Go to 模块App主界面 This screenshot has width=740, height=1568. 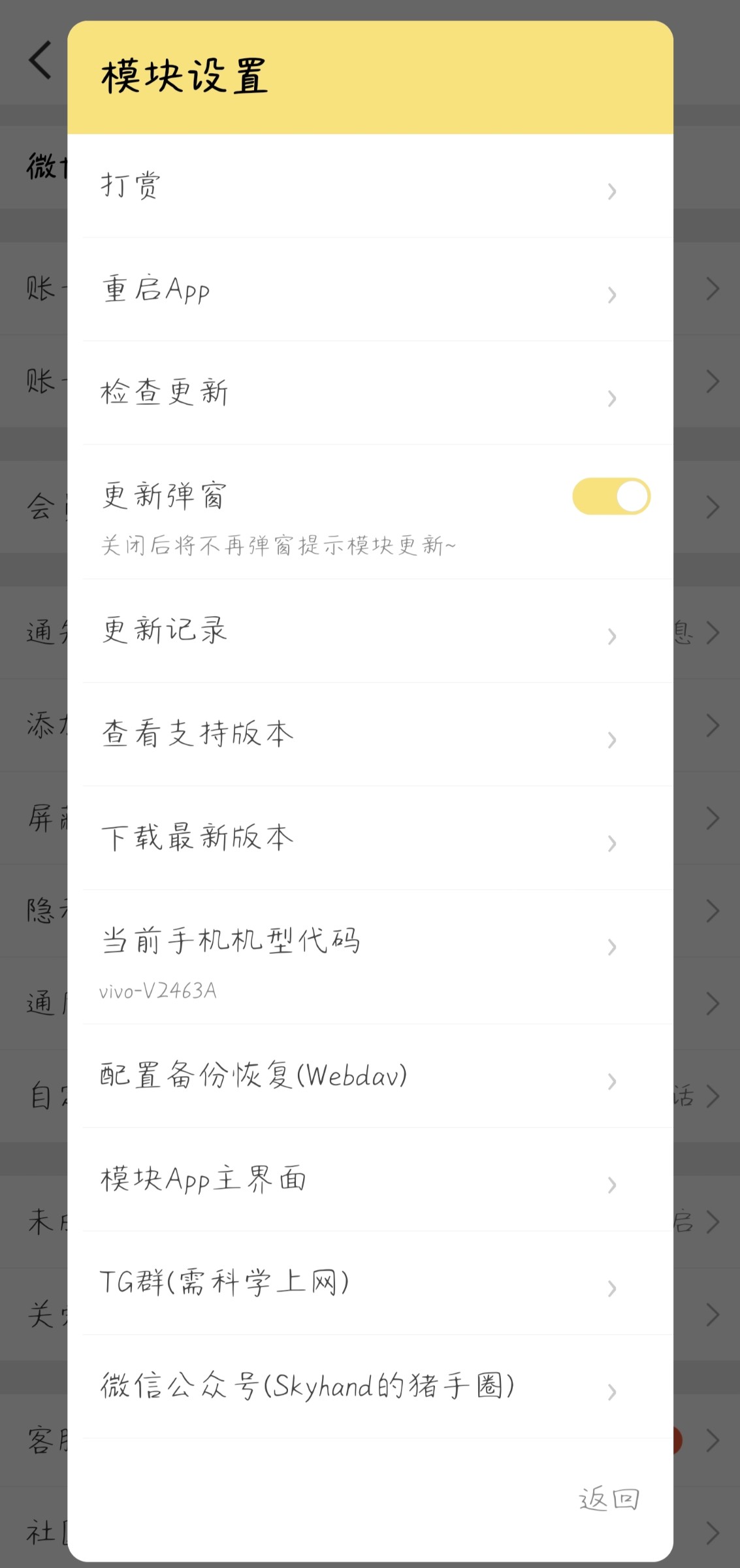(370, 1180)
